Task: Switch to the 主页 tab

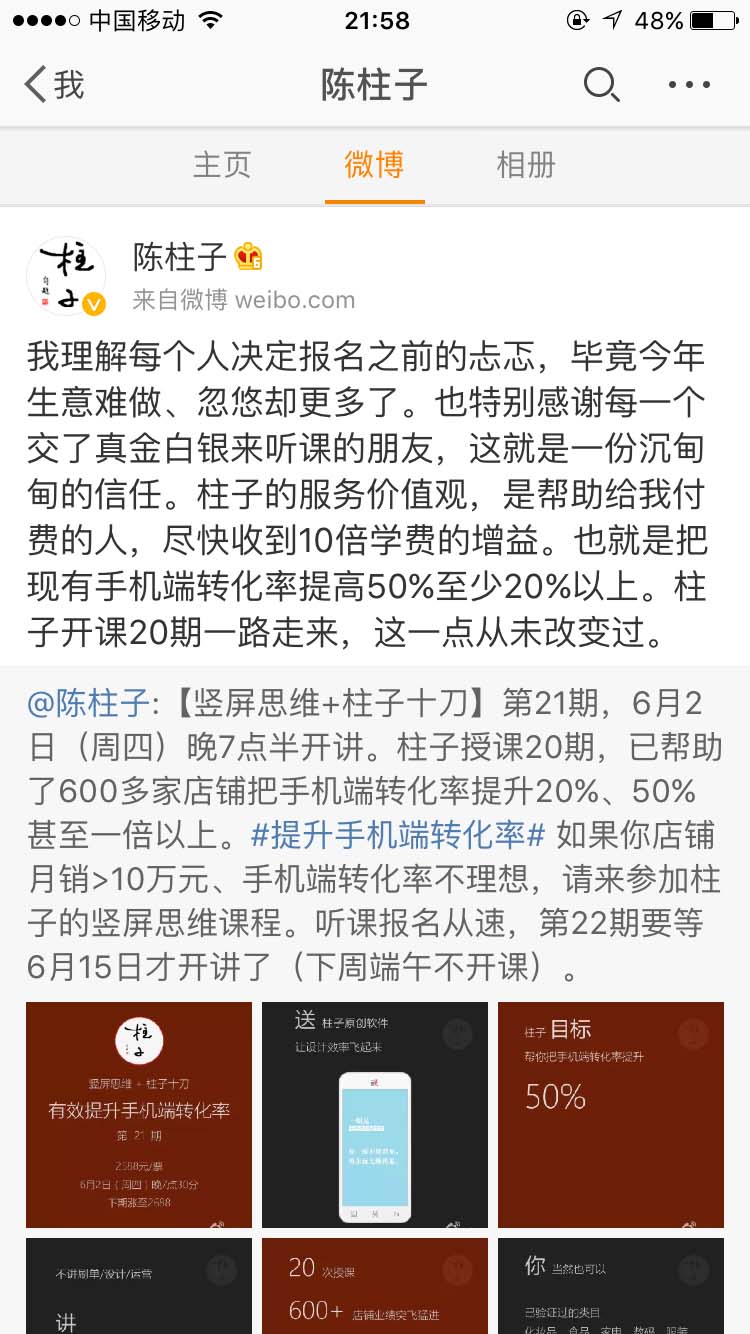Action: pos(221,166)
